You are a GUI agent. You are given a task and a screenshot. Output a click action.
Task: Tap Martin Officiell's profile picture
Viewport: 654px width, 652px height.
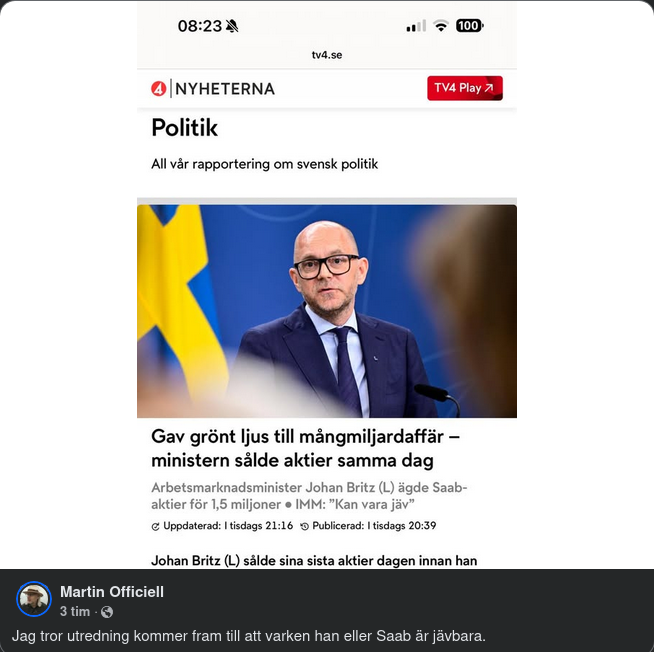tap(34, 600)
